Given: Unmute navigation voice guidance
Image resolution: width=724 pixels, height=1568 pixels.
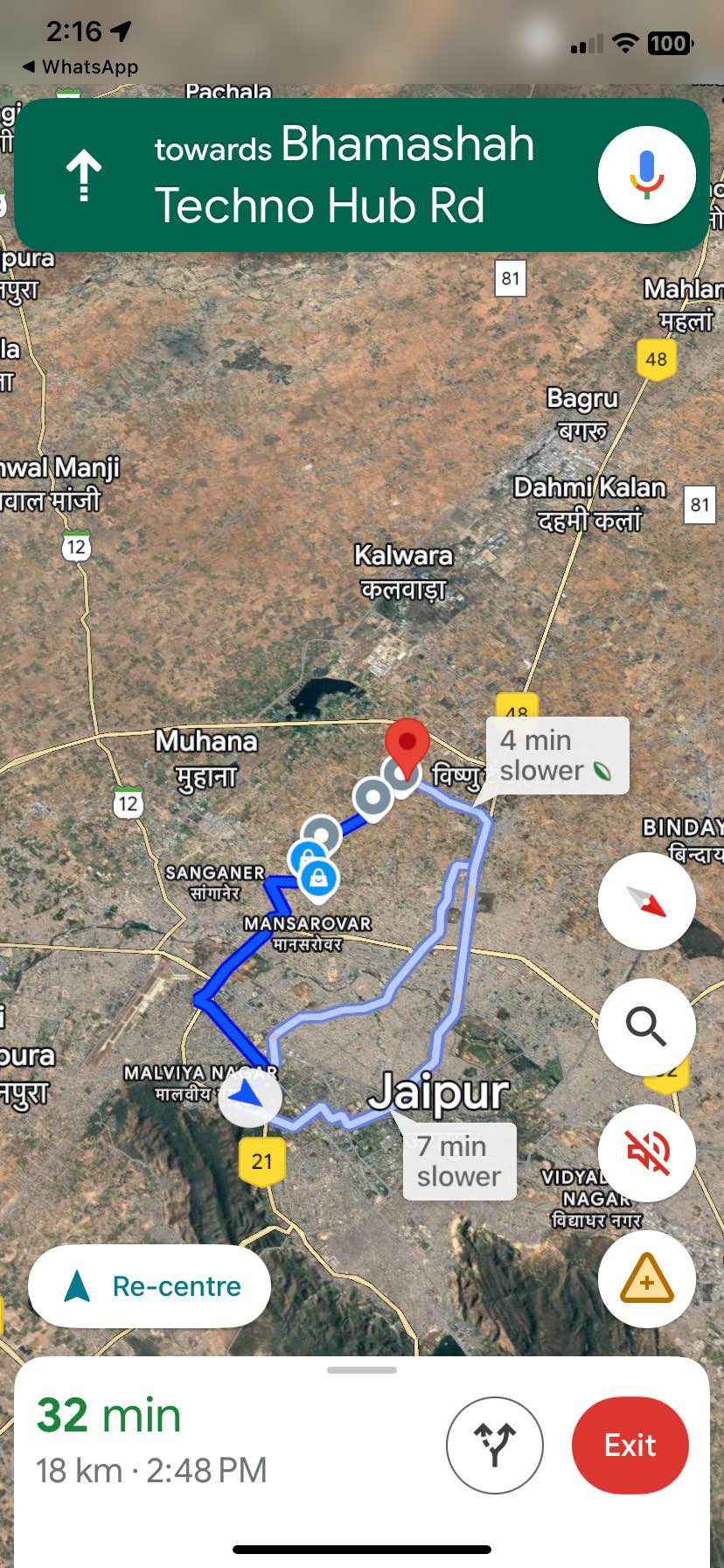Looking at the screenshot, I should tap(646, 1152).
